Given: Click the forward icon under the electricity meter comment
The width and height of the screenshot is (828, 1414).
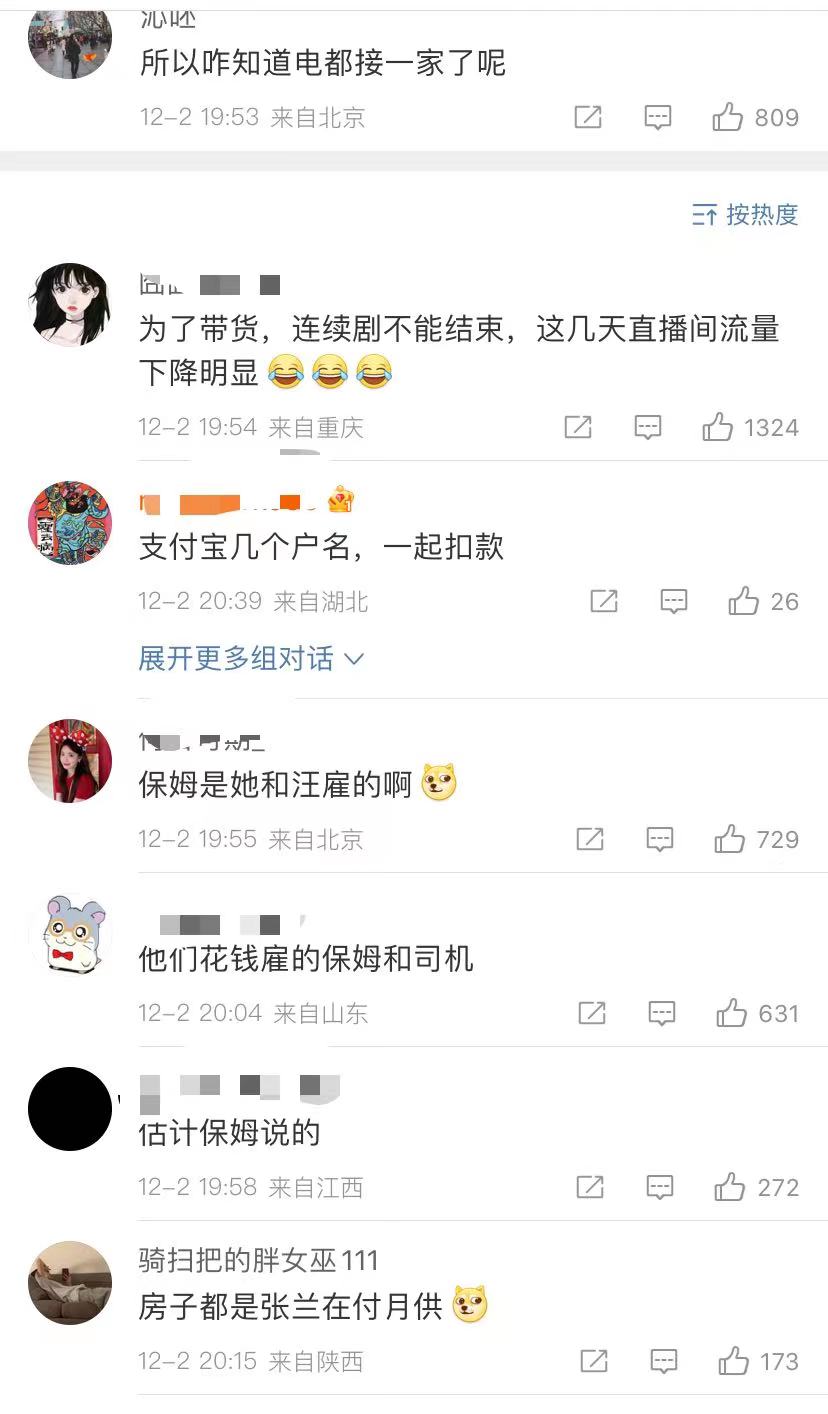Looking at the screenshot, I should point(587,117).
